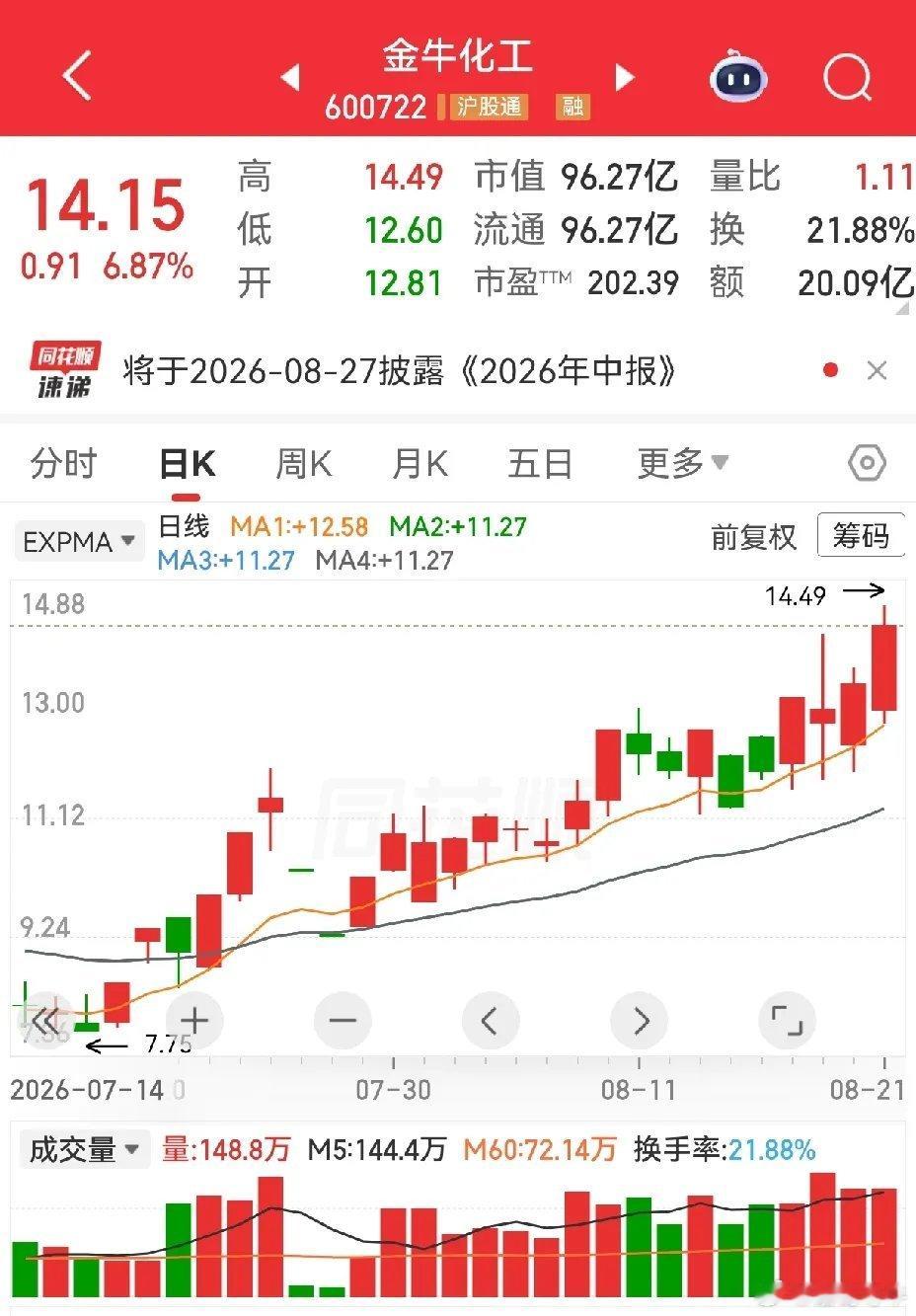The width and height of the screenshot is (916, 1316).
Task: Go back using the top-left arrow
Action: click(77, 75)
